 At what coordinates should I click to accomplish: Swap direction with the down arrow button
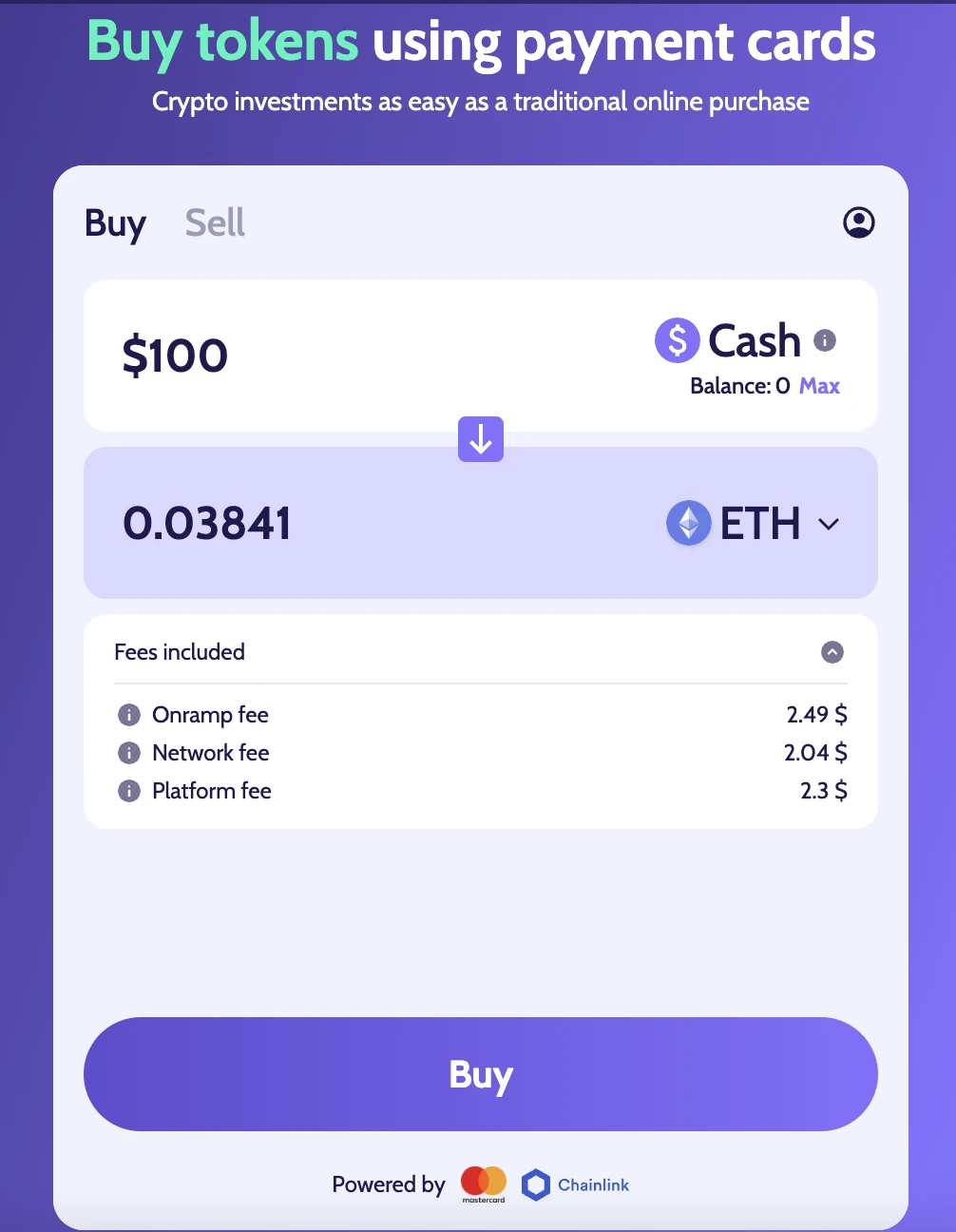click(481, 439)
